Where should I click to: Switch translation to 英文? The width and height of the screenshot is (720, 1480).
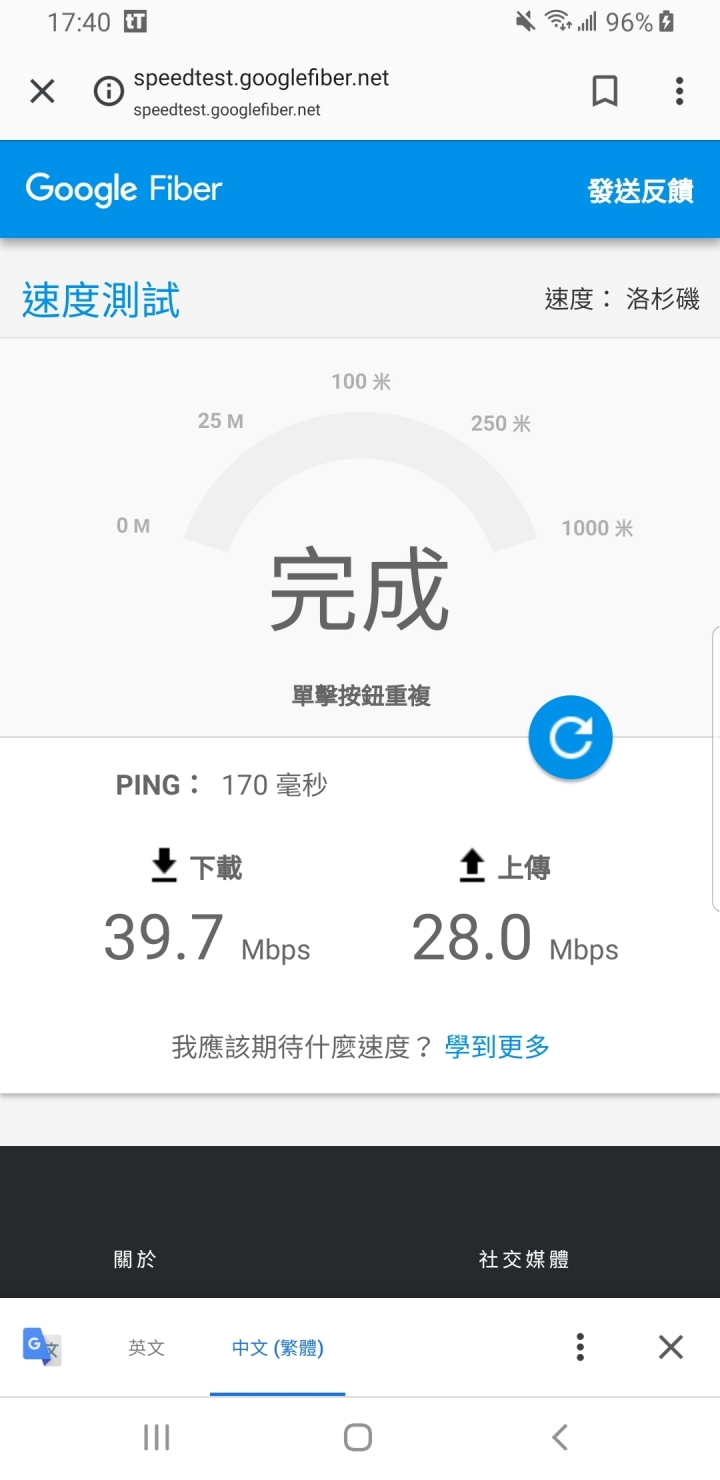coord(146,1348)
